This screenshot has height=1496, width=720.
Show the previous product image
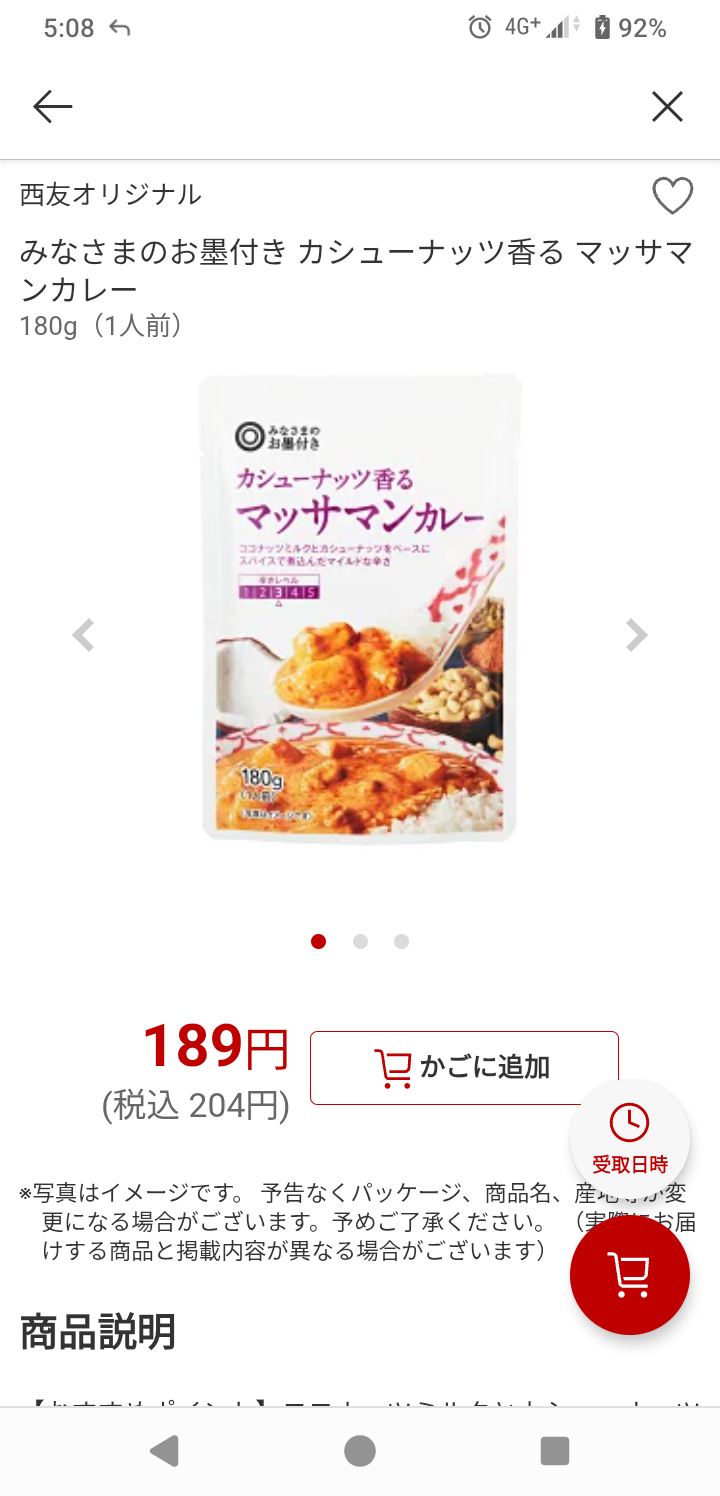(x=83, y=635)
